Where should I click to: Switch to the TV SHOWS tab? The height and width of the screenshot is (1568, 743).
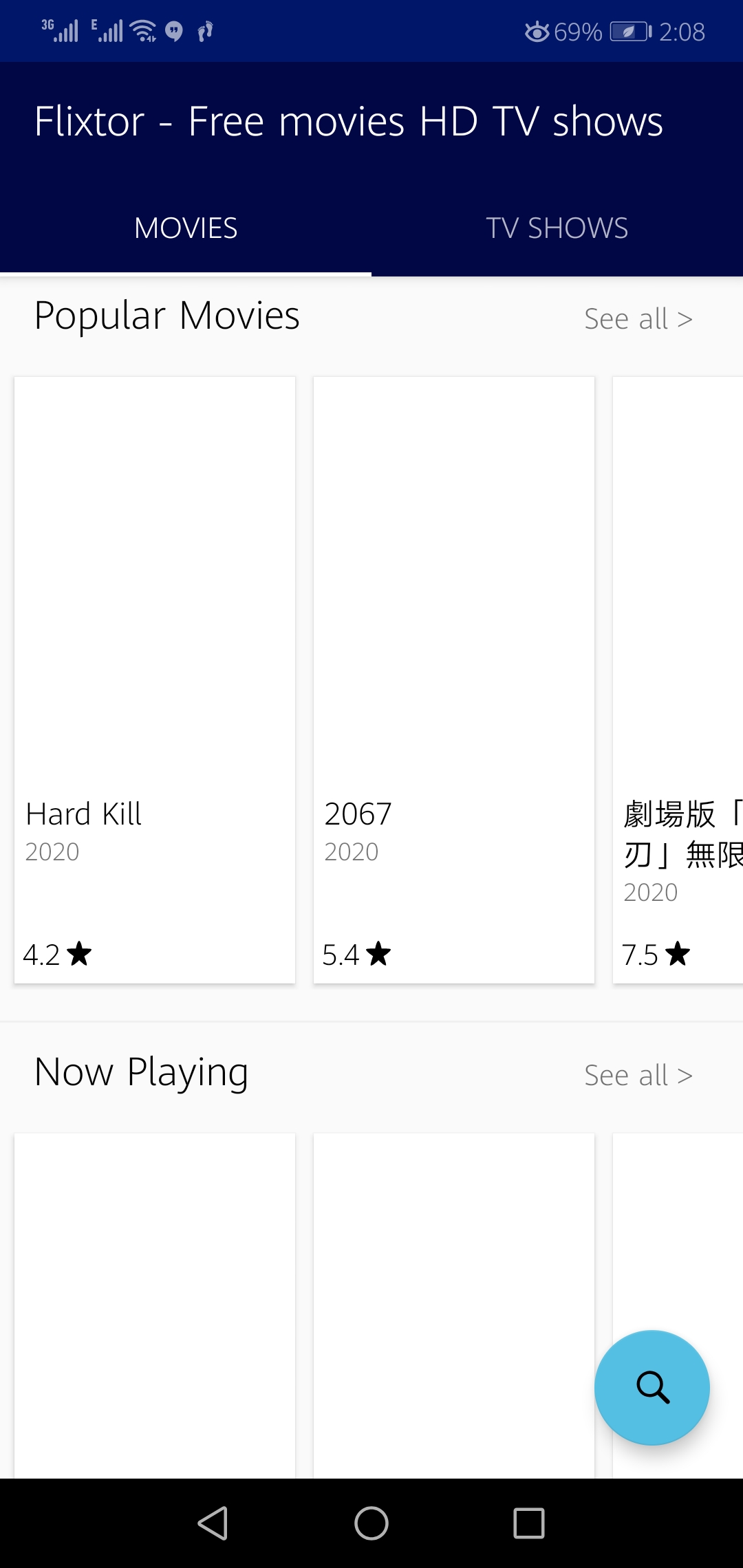tap(557, 228)
